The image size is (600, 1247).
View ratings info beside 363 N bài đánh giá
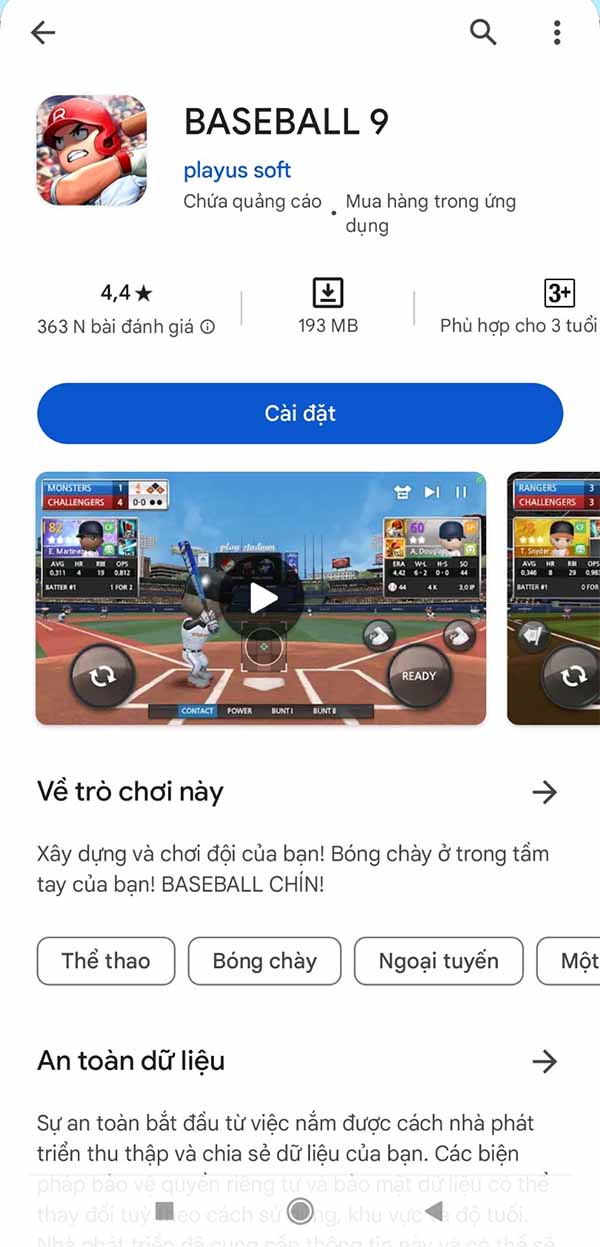pyautogui.click(x=208, y=326)
